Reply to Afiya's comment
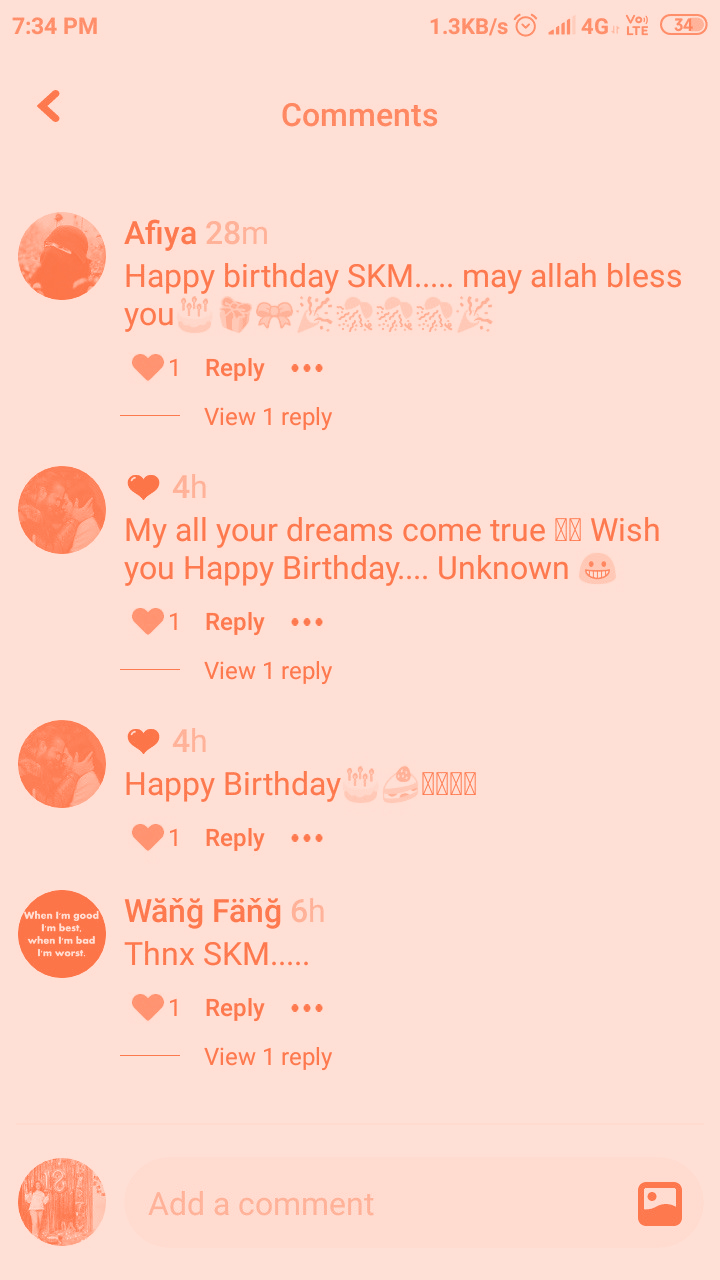Viewport: 720px width, 1280px height. click(235, 368)
